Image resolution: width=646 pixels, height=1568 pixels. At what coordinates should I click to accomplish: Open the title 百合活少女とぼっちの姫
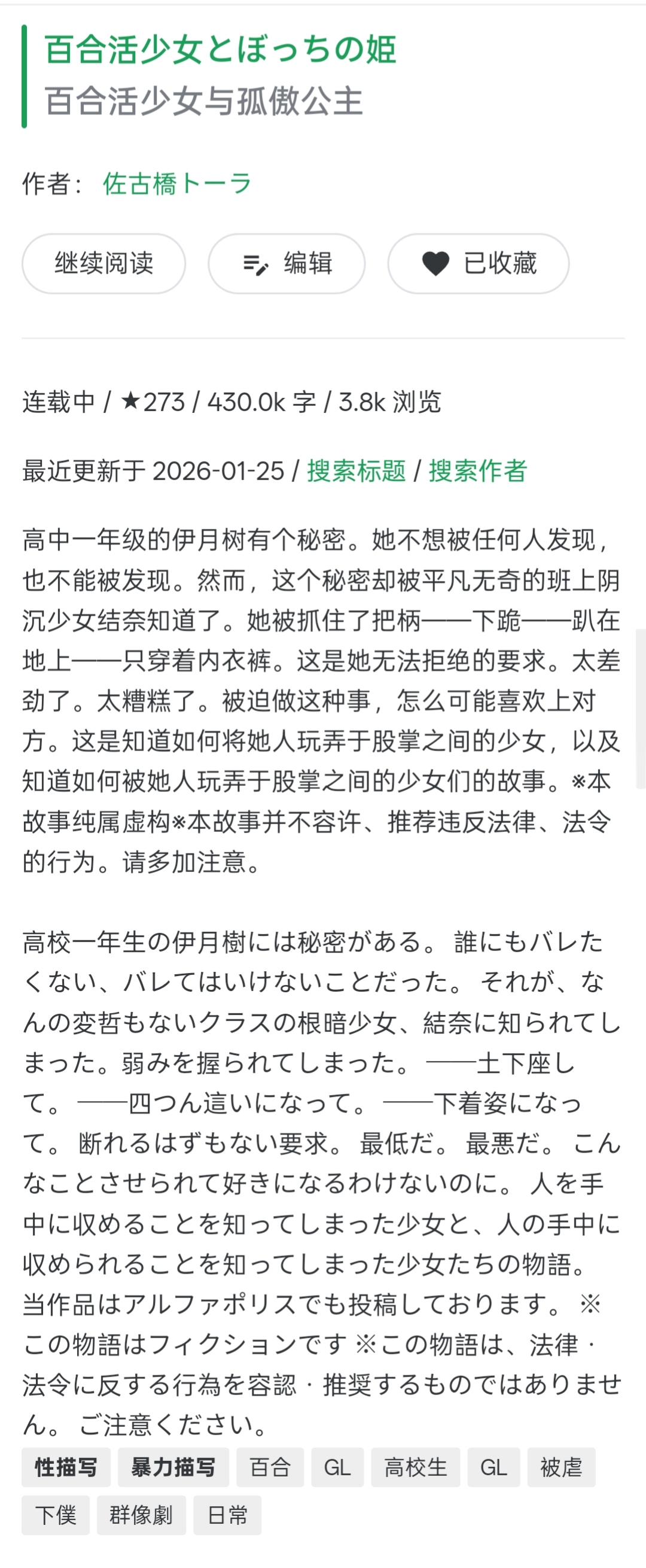[220, 50]
